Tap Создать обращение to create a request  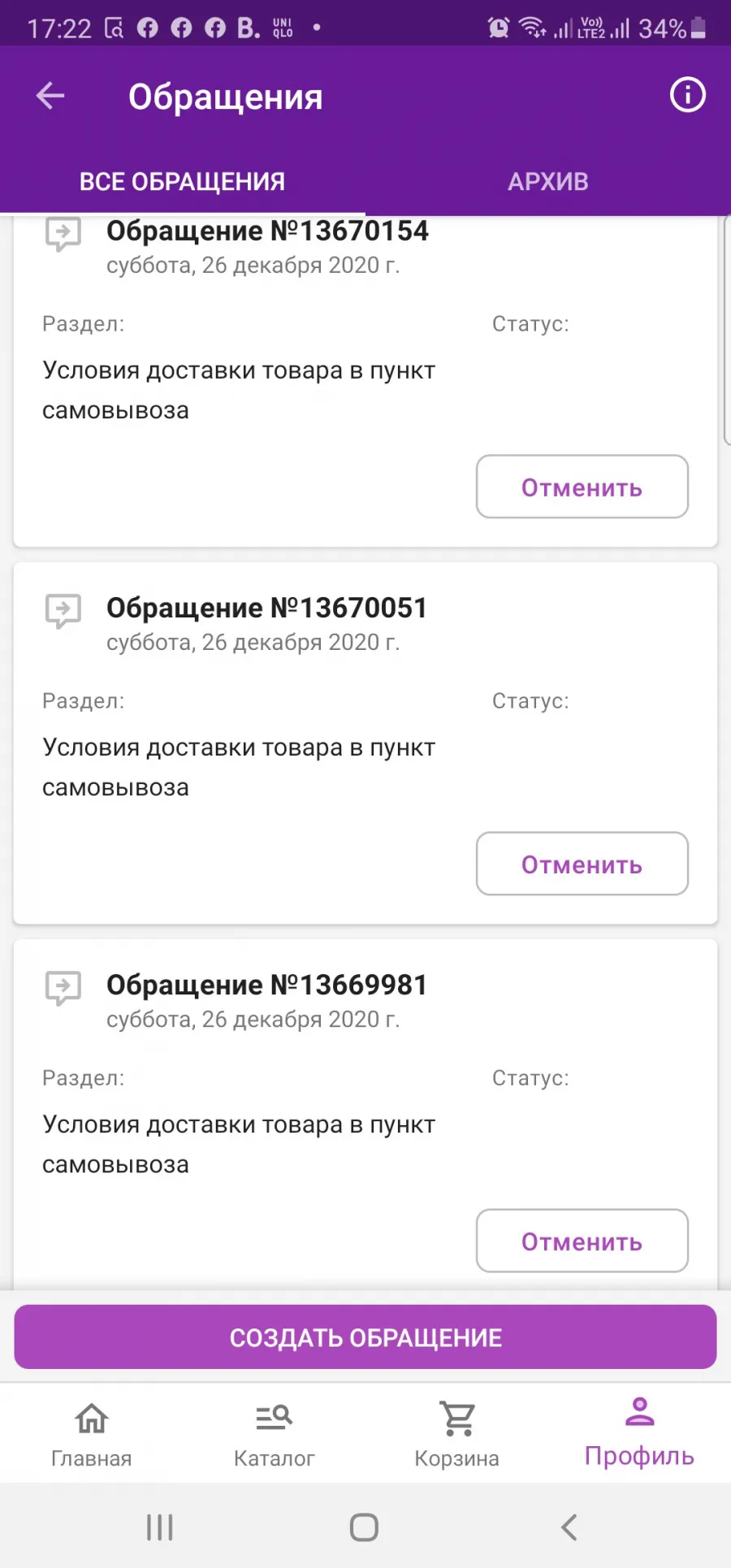(x=365, y=1337)
